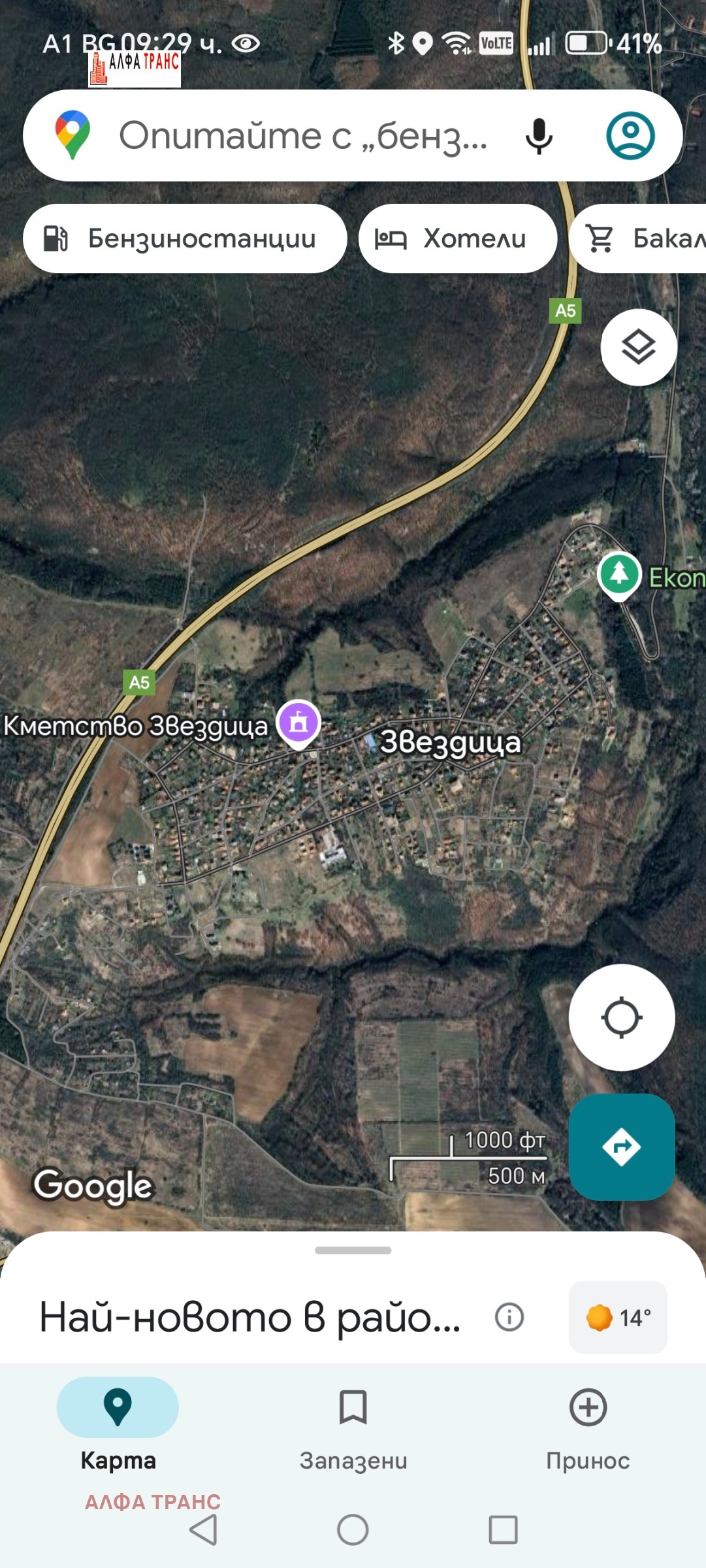Tap the green park pin marker
The height and width of the screenshot is (1568, 706).
pos(618,574)
